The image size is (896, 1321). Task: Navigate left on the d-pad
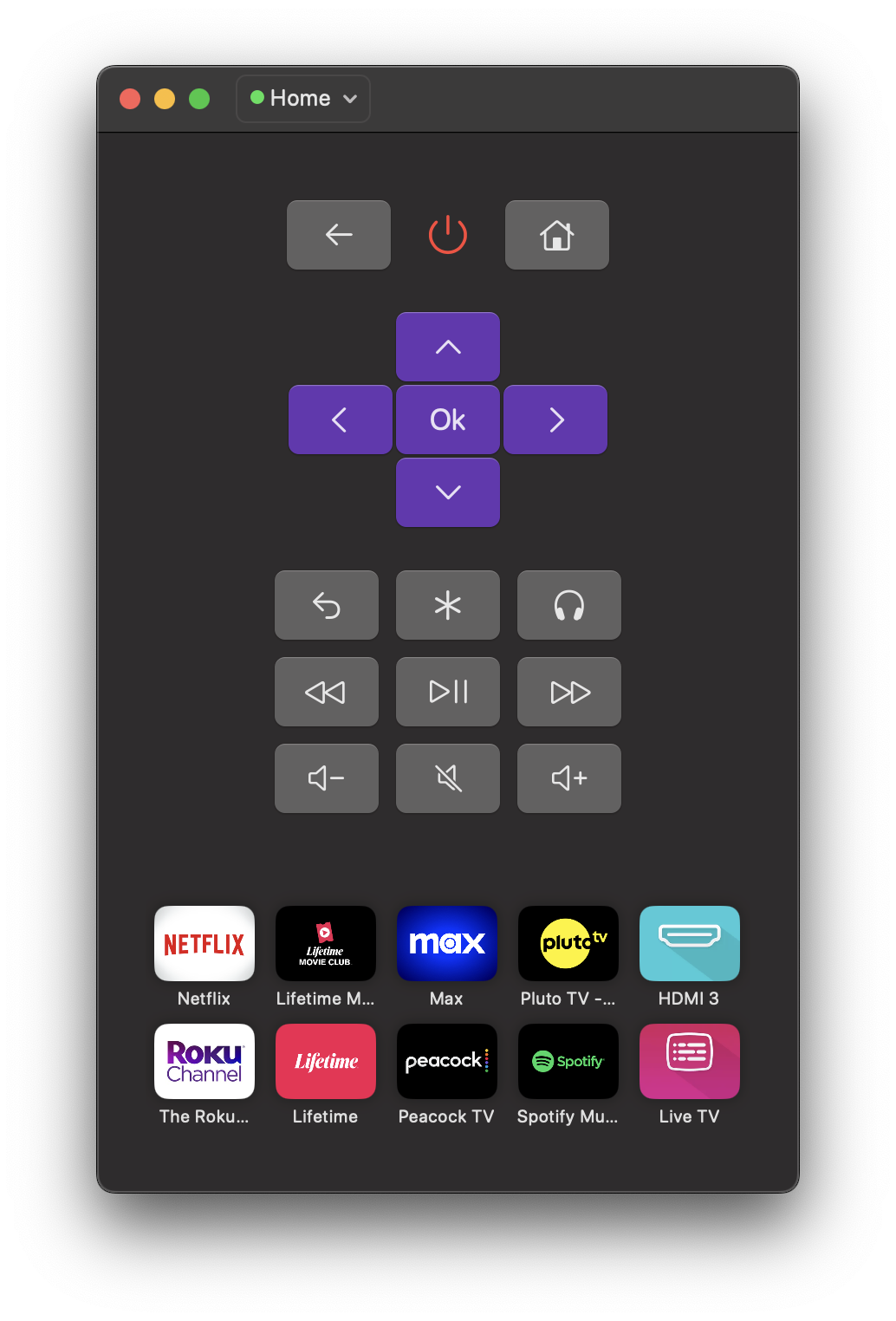click(x=341, y=420)
